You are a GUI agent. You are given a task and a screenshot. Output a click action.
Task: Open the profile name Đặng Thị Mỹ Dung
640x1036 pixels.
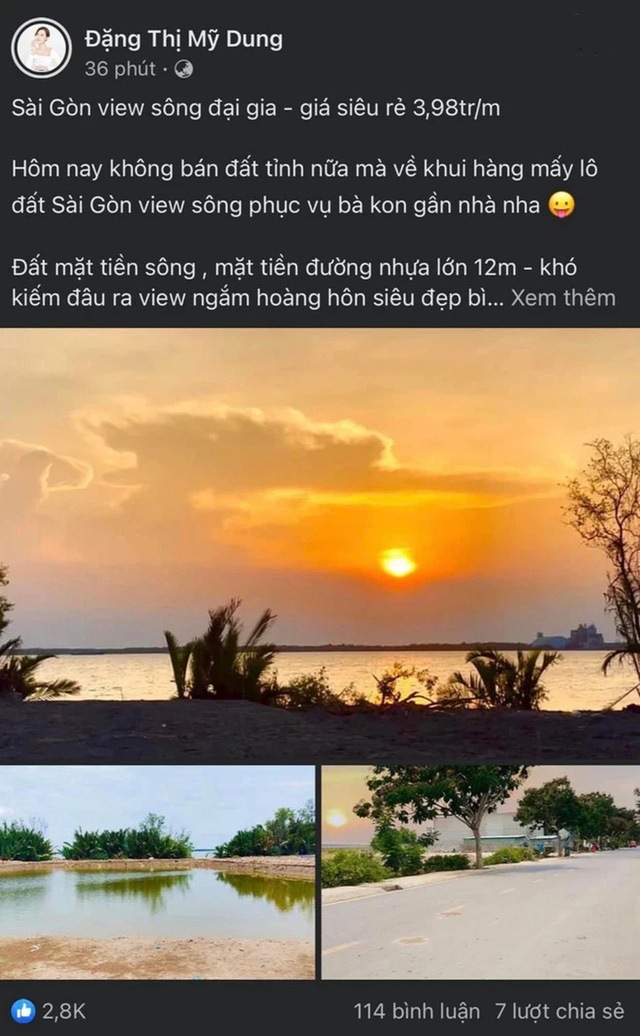(184, 40)
